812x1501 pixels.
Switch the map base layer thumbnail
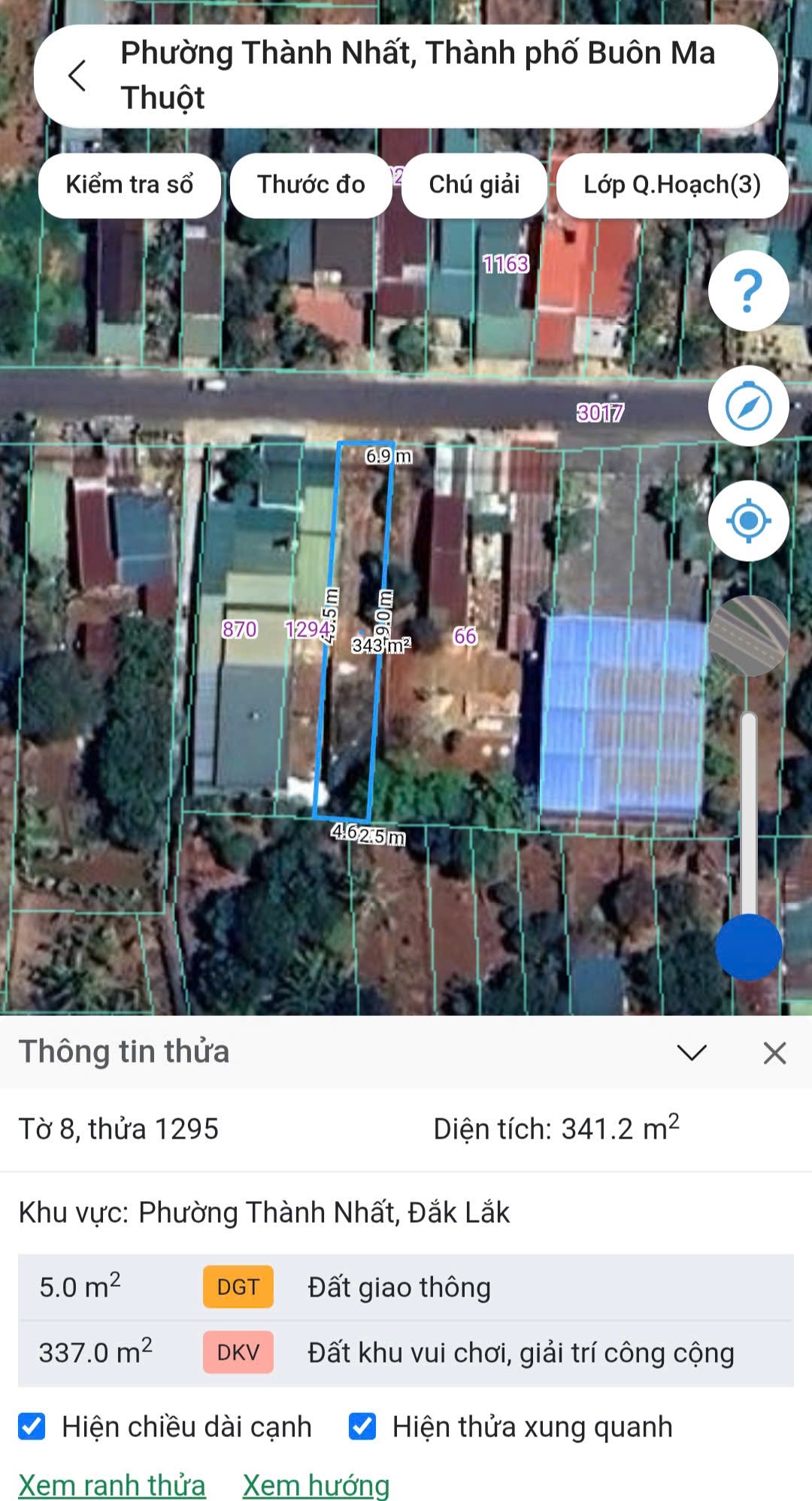coord(748,635)
